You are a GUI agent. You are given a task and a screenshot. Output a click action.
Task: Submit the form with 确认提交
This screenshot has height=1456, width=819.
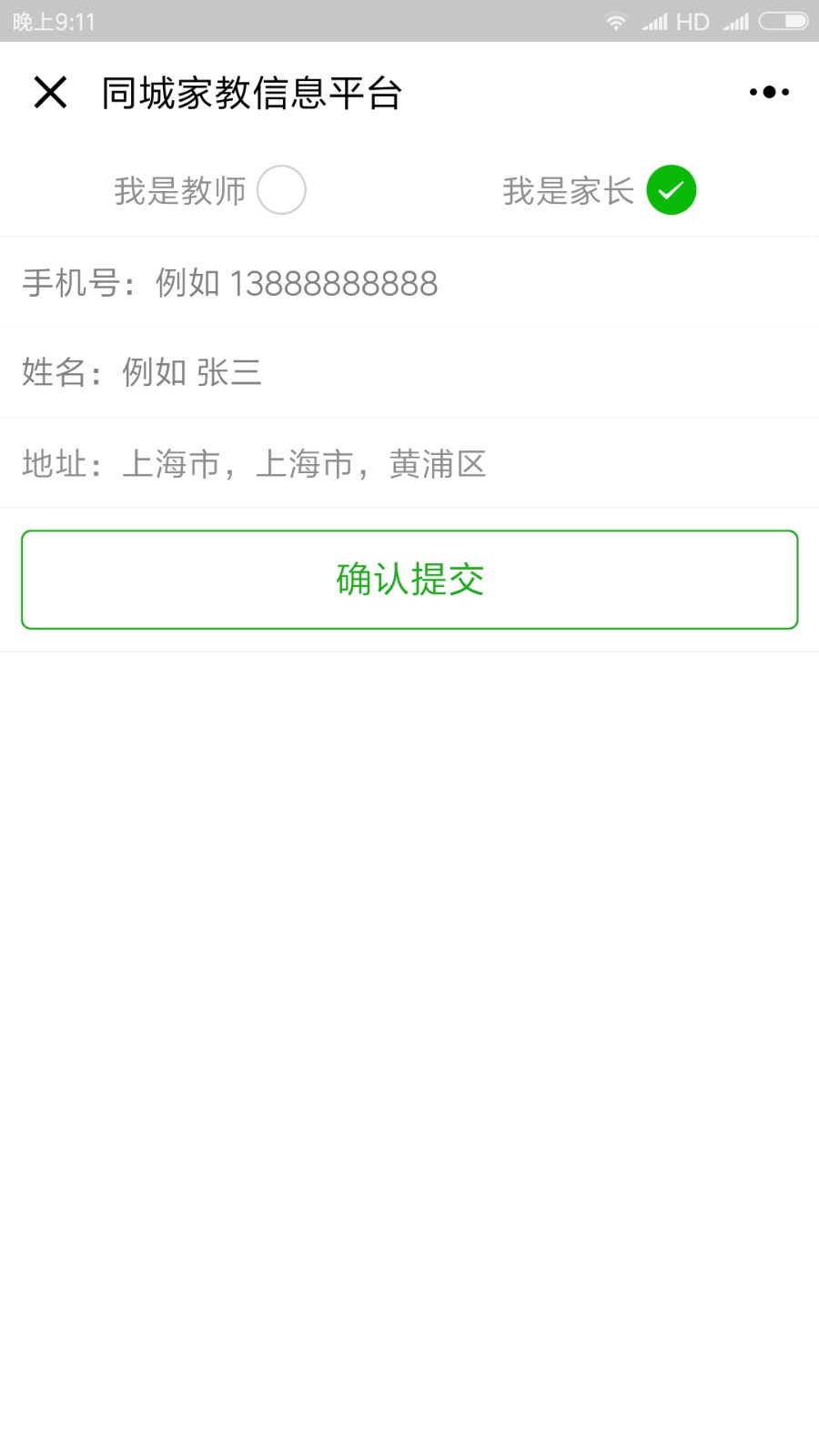coord(409,580)
